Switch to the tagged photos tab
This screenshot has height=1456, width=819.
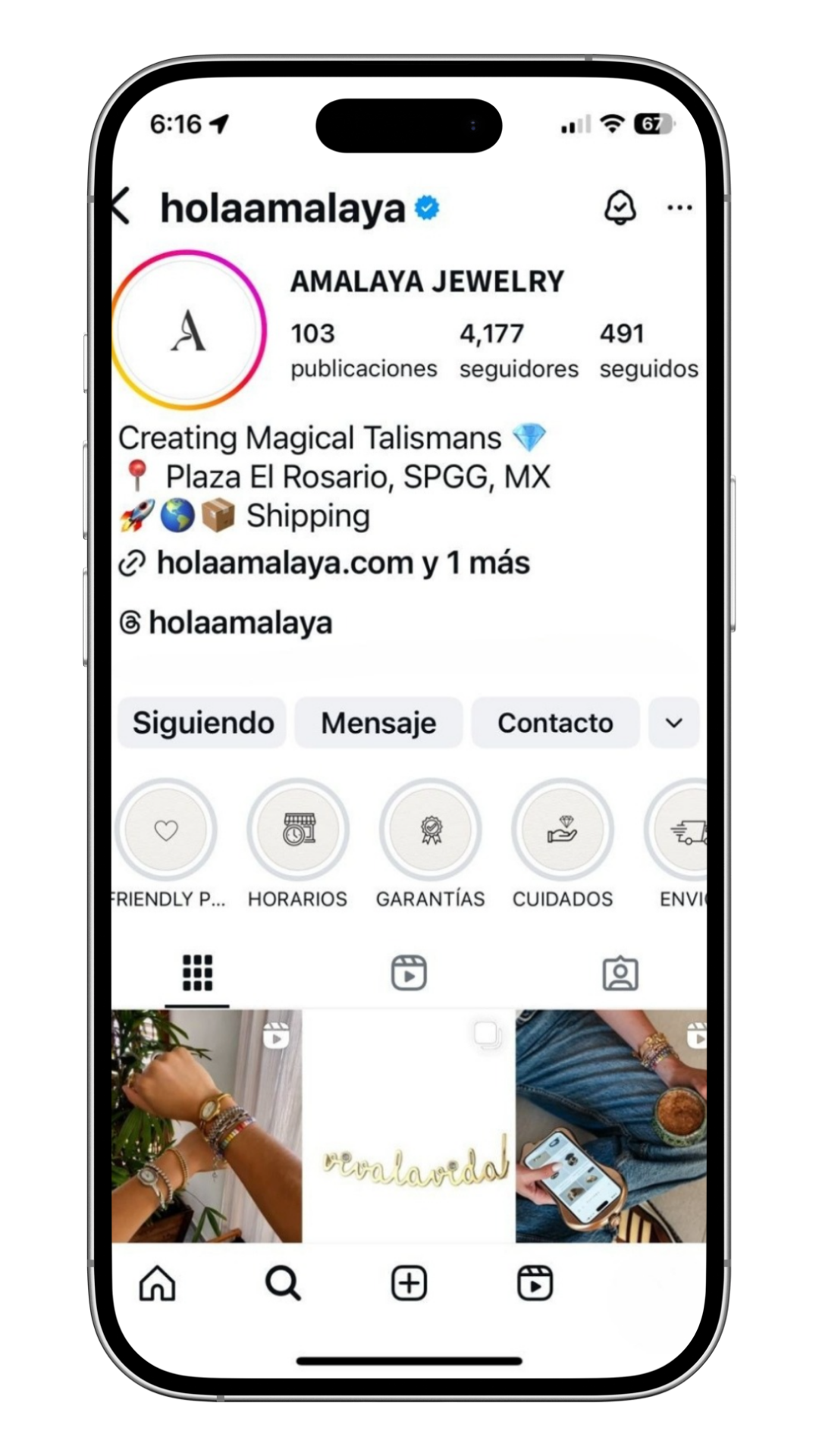(x=620, y=973)
